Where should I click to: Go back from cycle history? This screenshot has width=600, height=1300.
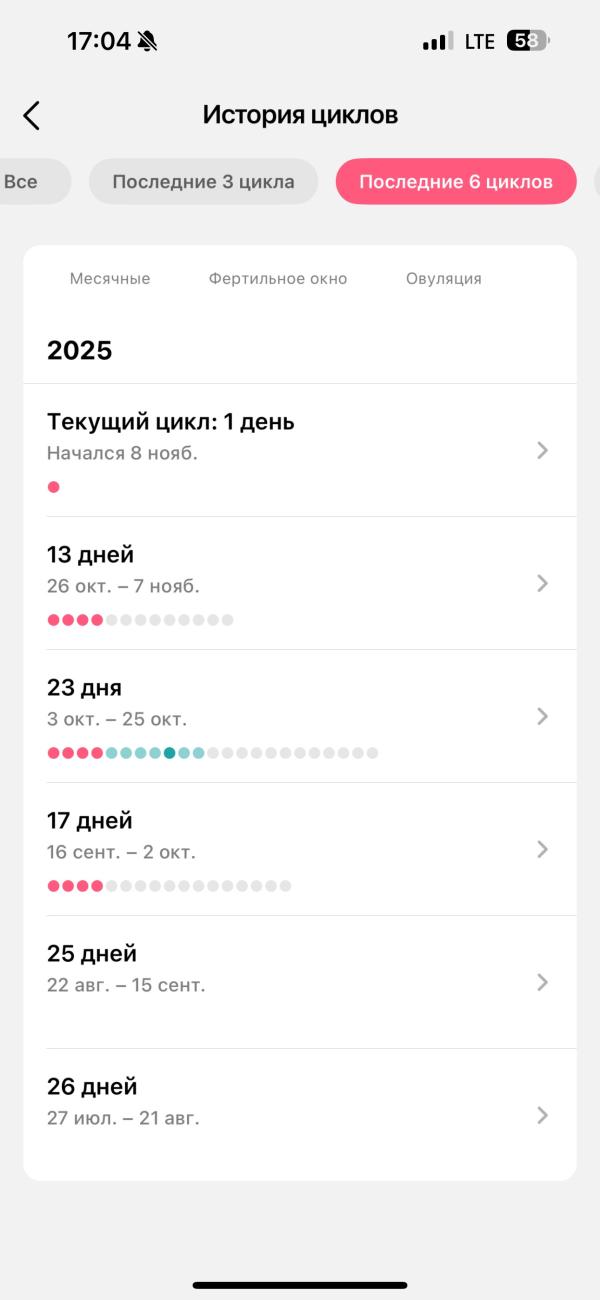coord(32,115)
